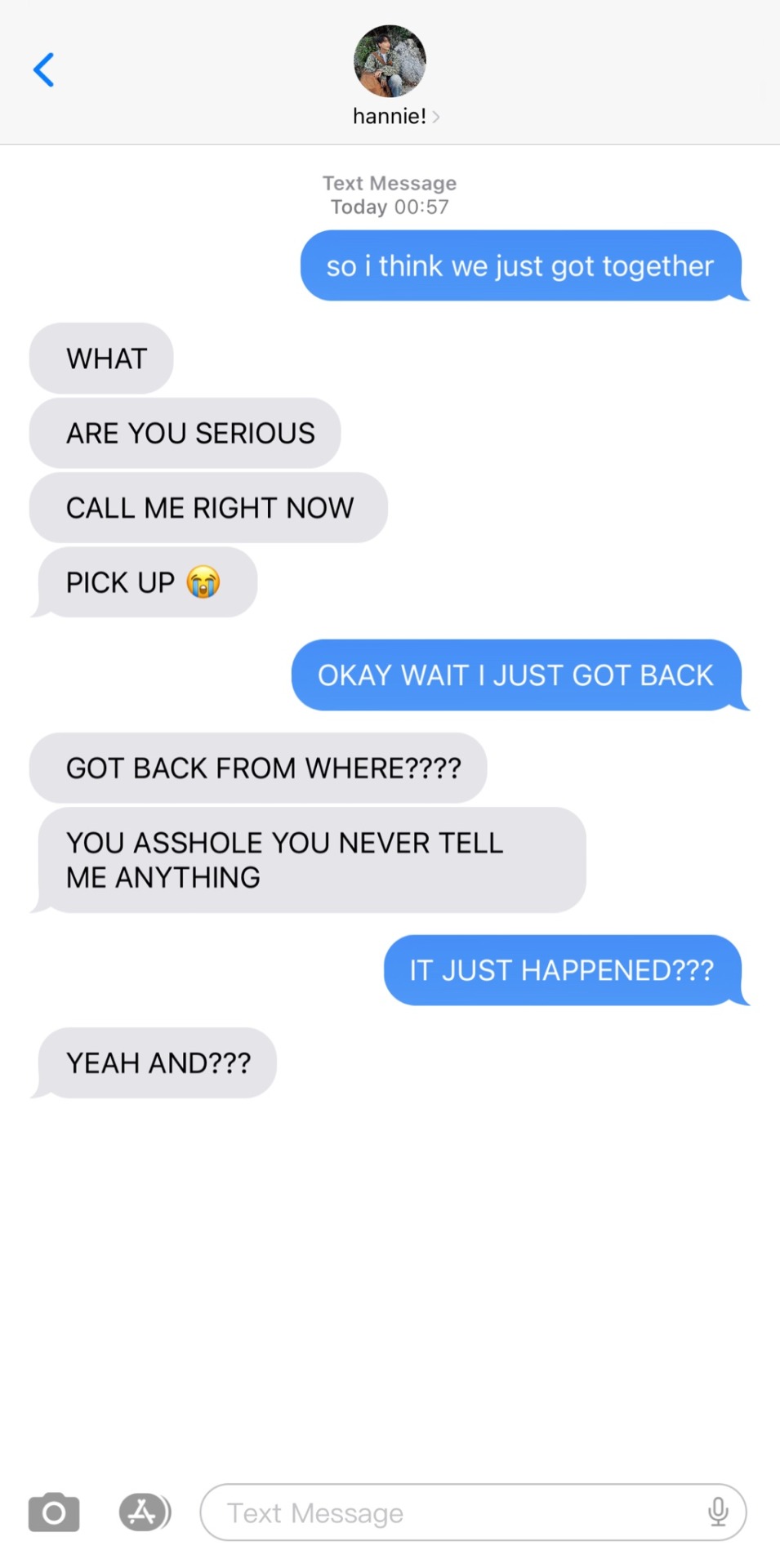
Task: Open the camera to attach a photo
Action: pyautogui.click(x=54, y=1512)
